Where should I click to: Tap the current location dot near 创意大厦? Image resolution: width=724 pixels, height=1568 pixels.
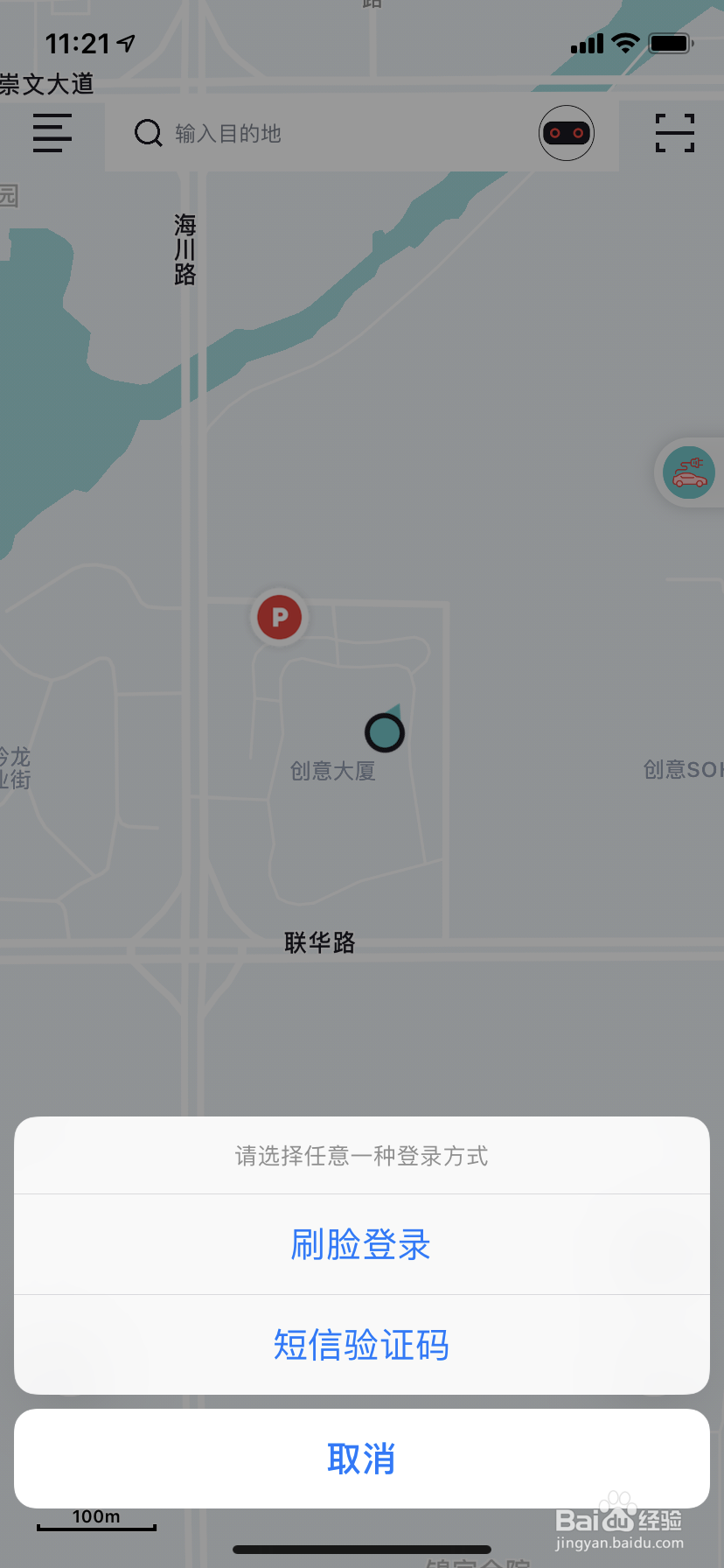pyautogui.click(x=384, y=733)
